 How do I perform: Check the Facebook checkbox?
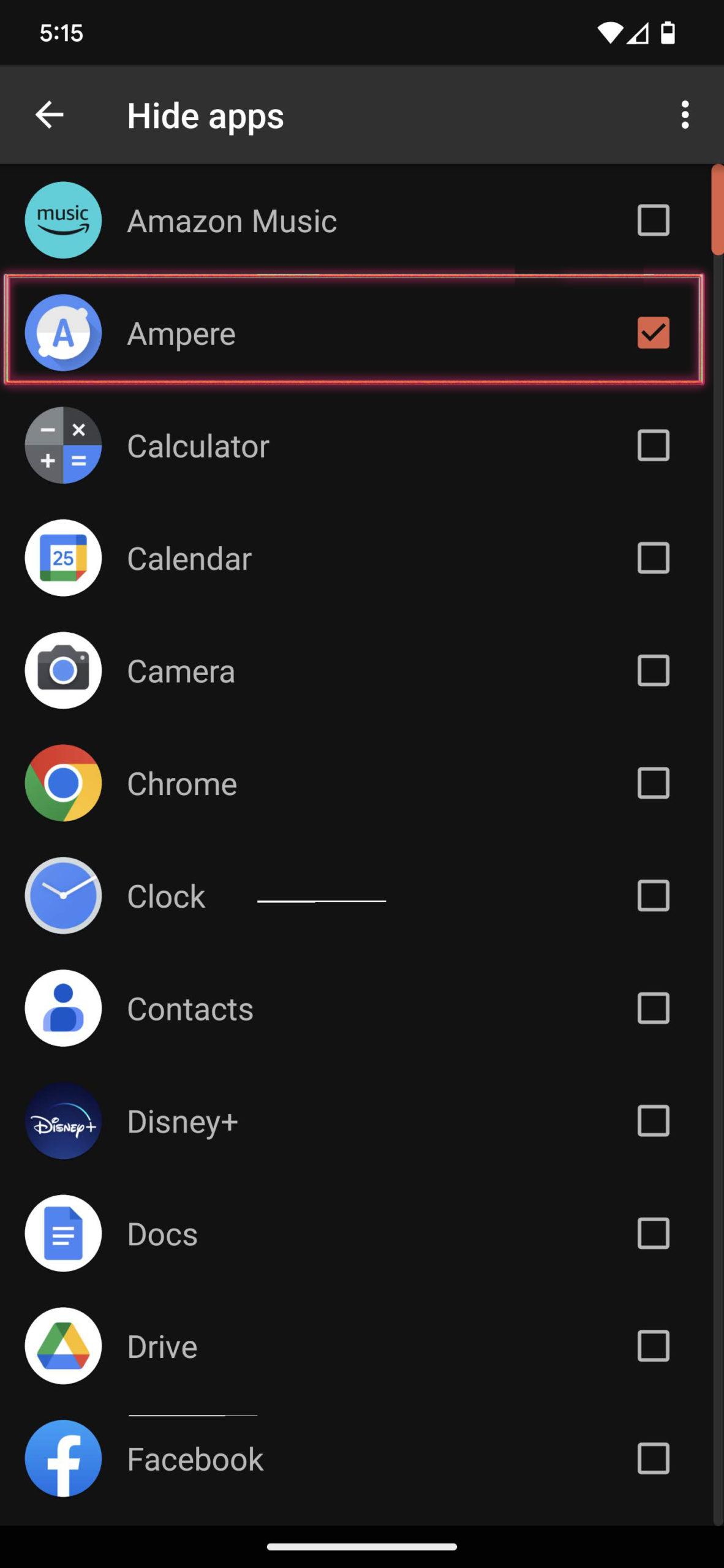click(x=653, y=1459)
